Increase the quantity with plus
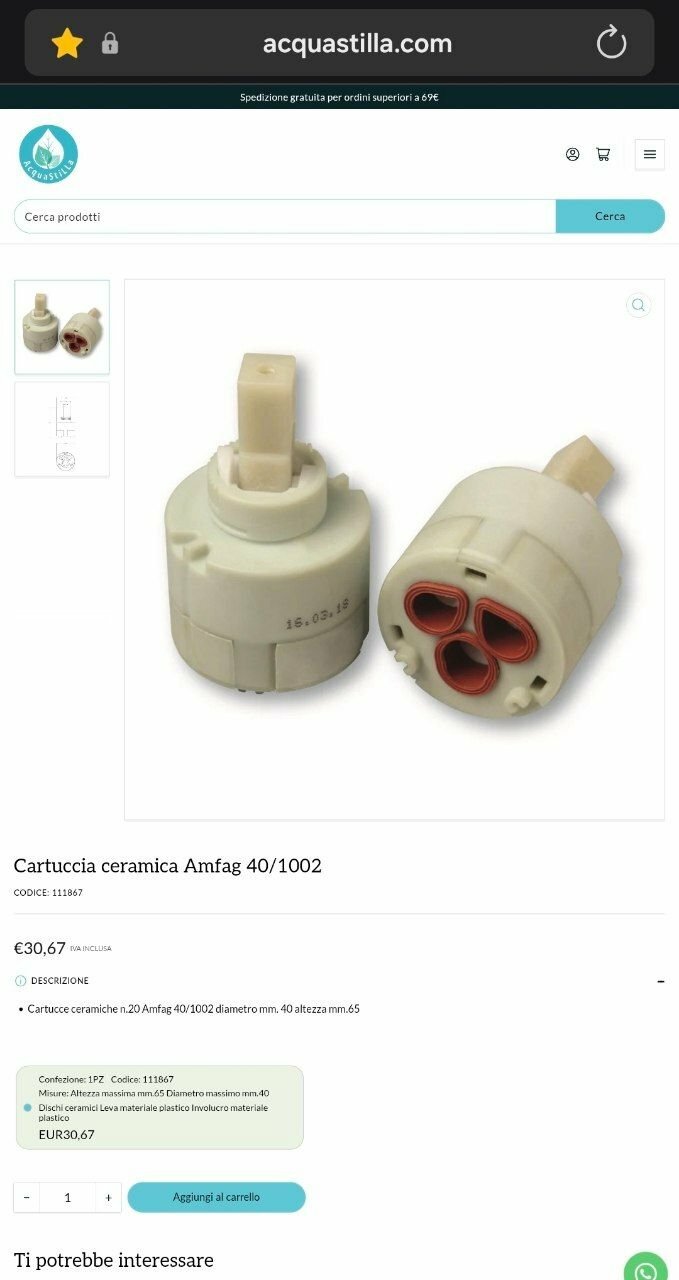Image resolution: width=679 pixels, height=1280 pixels. [x=108, y=1197]
